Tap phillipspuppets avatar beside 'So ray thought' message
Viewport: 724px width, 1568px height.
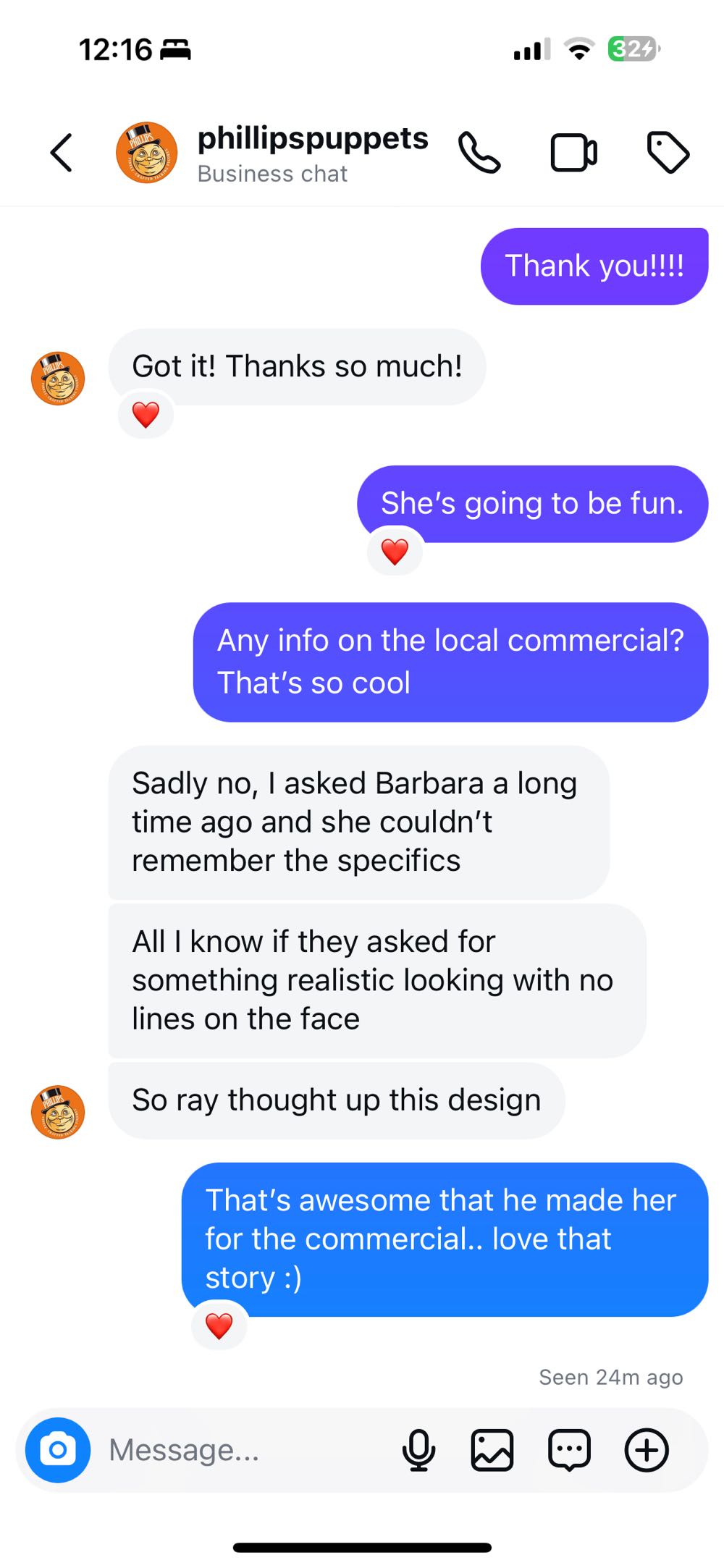point(58,1111)
